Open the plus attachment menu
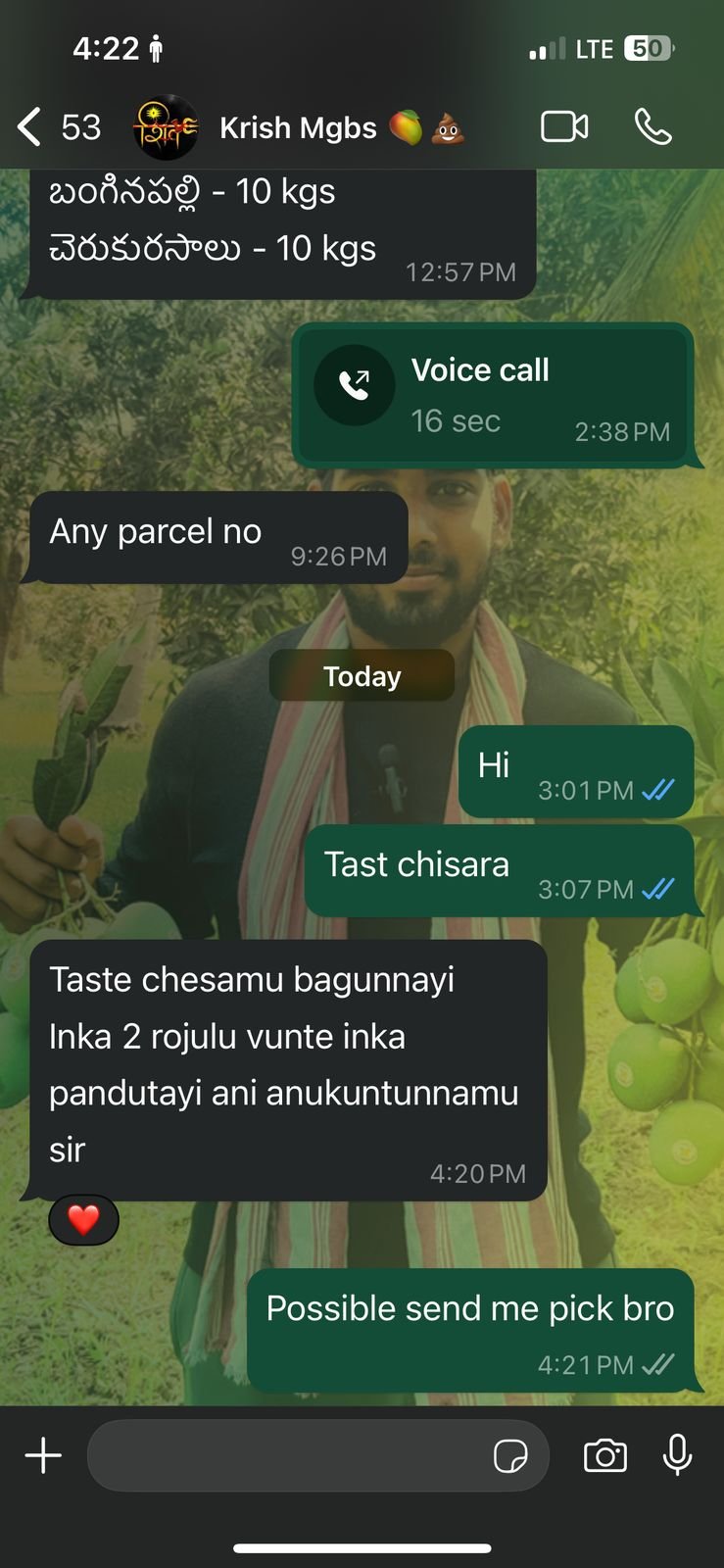724x1568 pixels. click(43, 1455)
